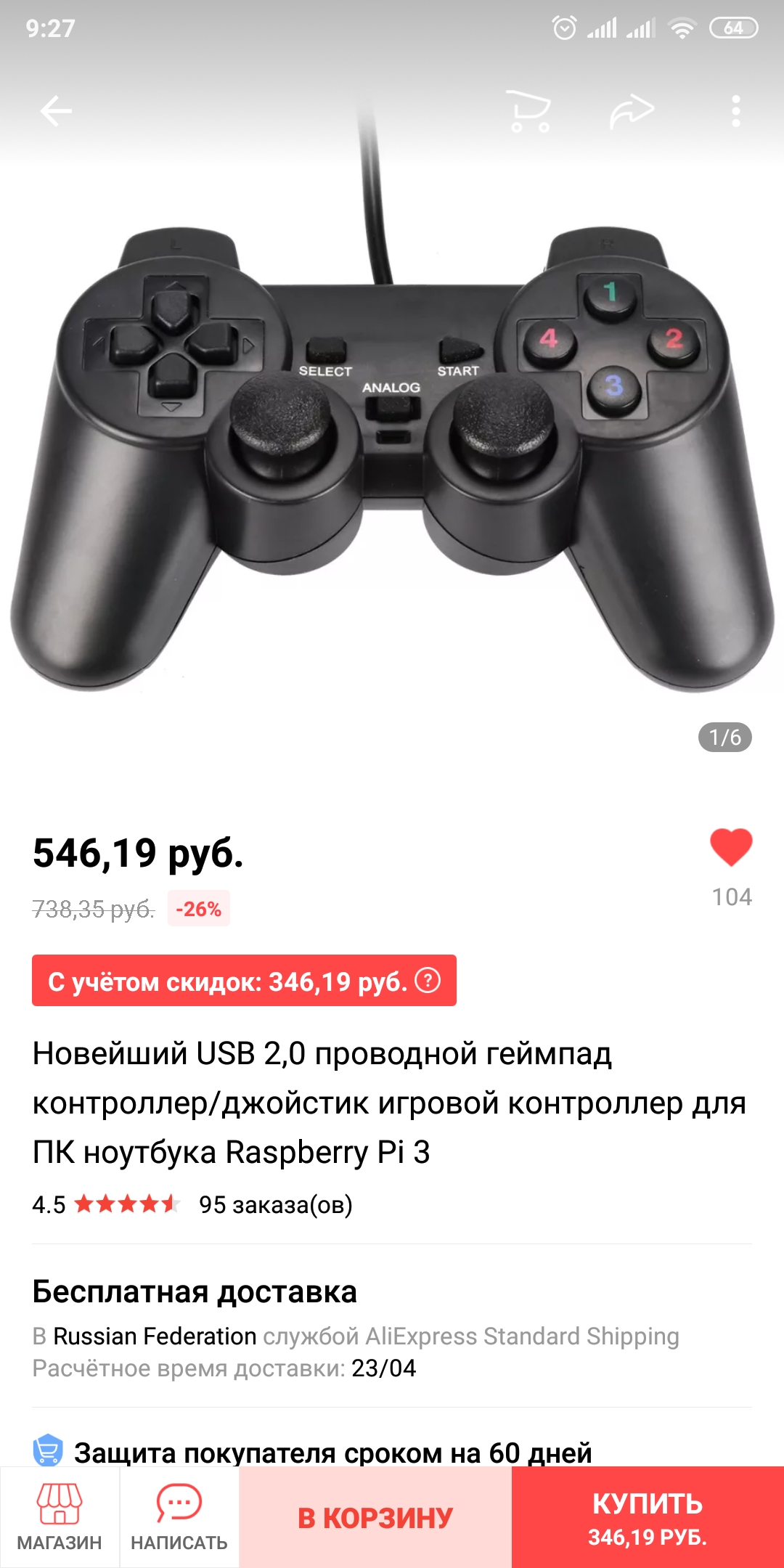784x1568 pixels.
Task: Open the shopping cart icon
Action: pos(529,111)
